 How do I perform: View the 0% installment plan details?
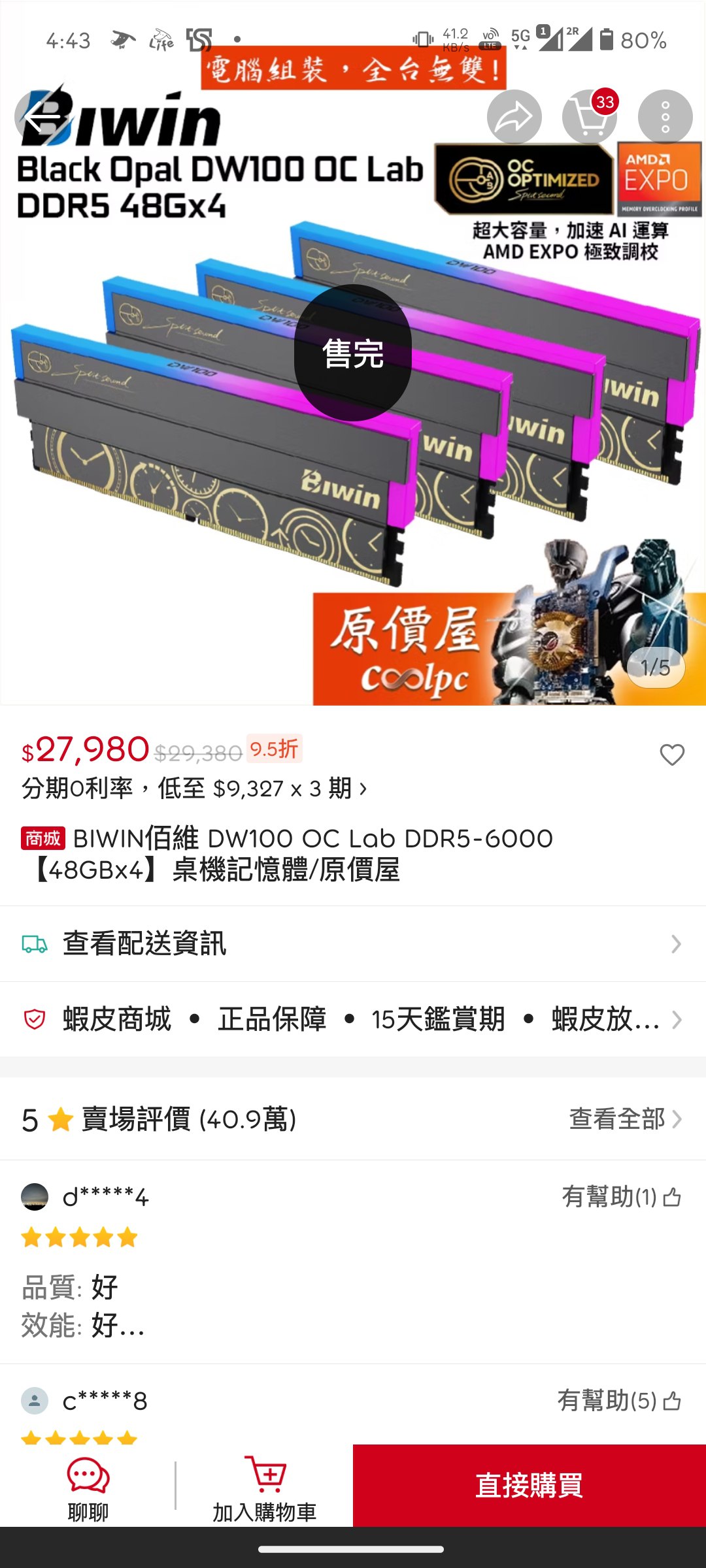click(194, 789)
